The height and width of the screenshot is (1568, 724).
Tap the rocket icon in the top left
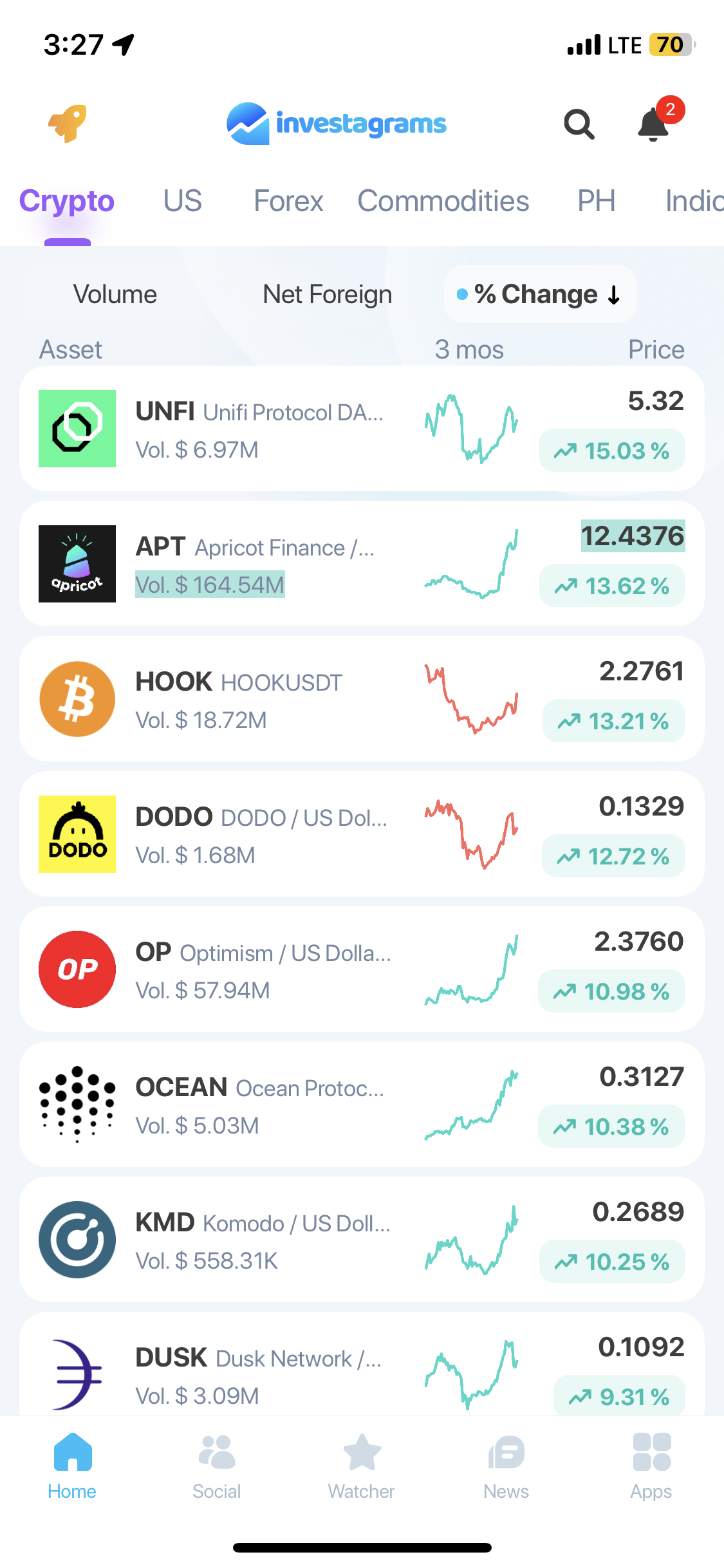pos(67,124)
